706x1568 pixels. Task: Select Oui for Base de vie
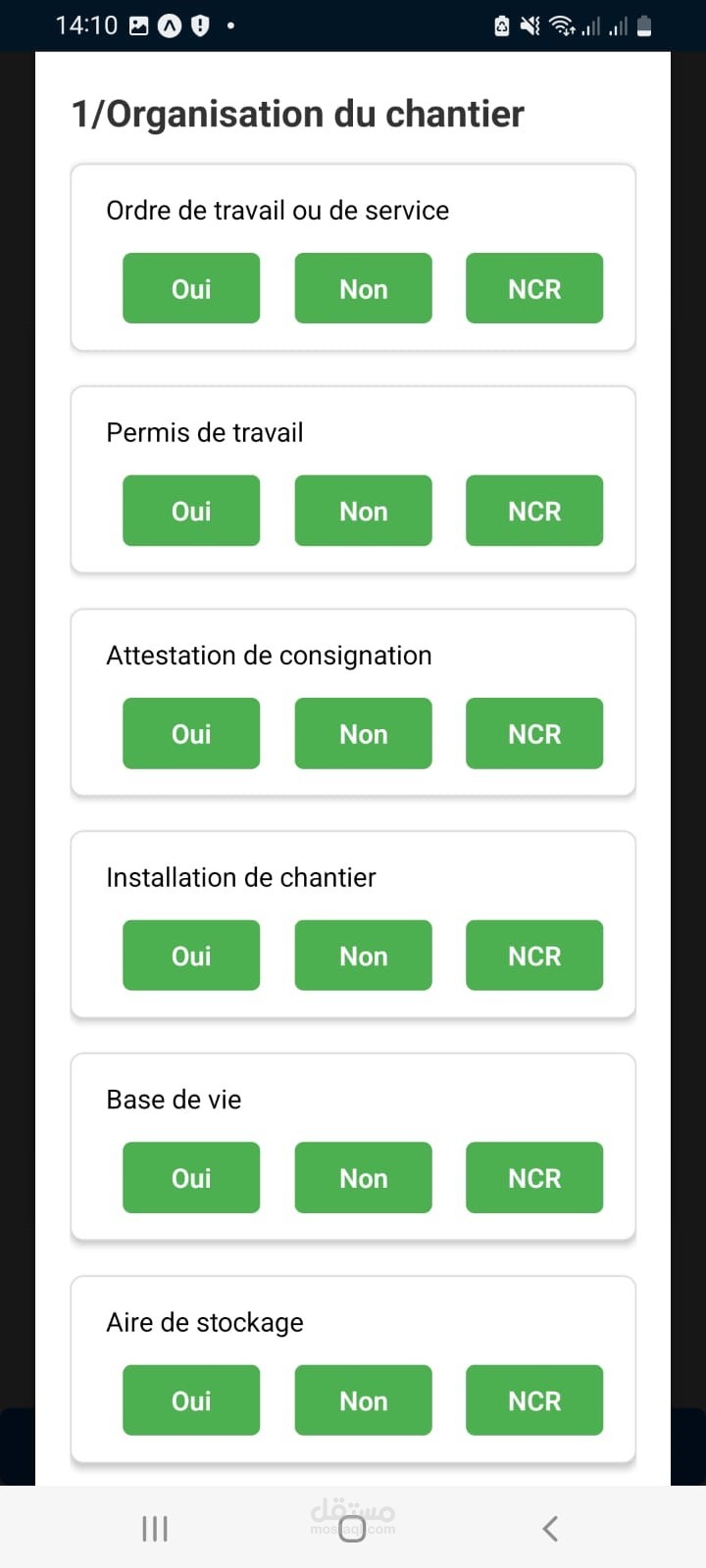(x=191, y=1178)
